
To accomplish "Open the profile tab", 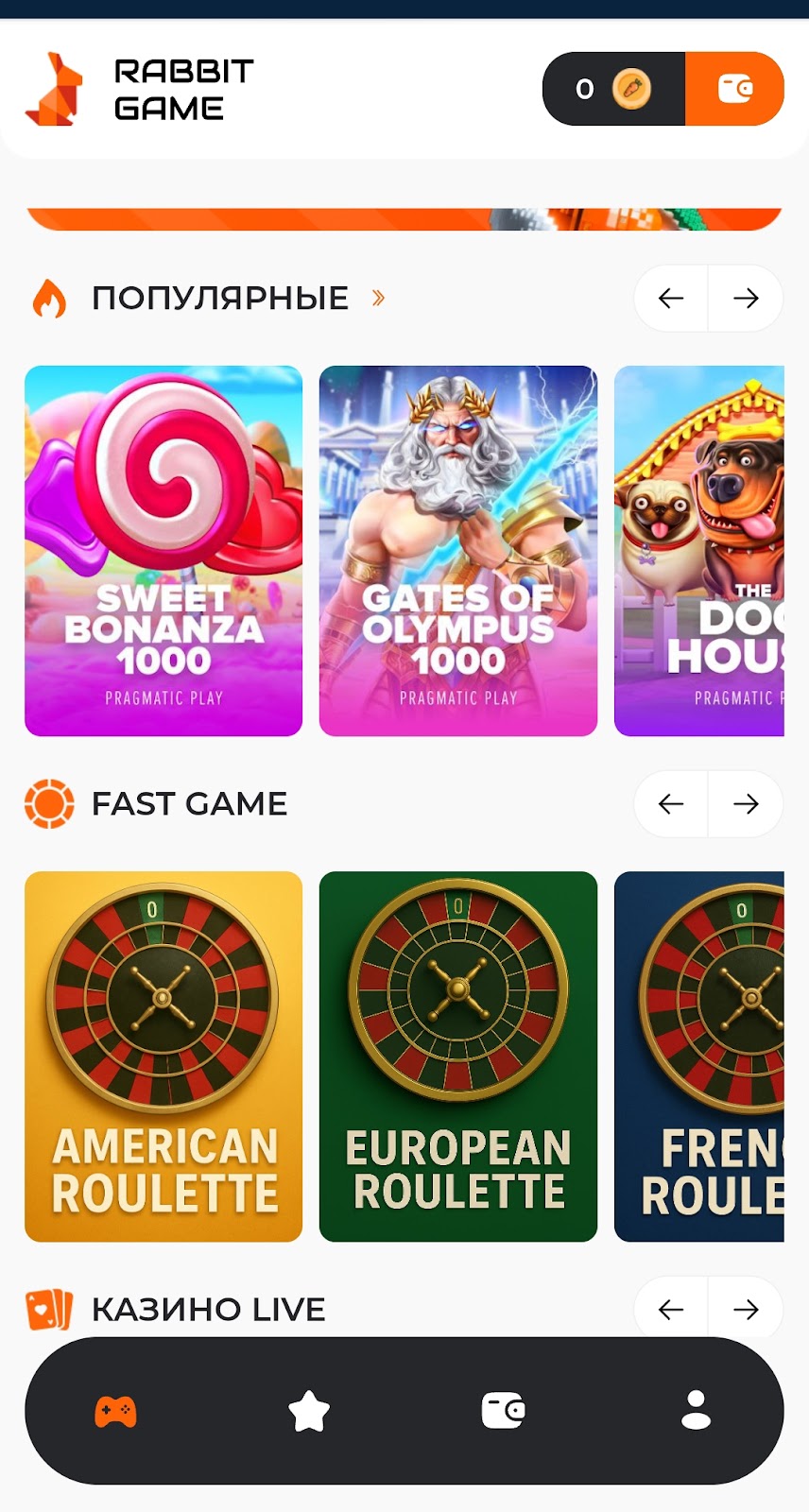I will pyautogui.click(x=696, y=1410).
